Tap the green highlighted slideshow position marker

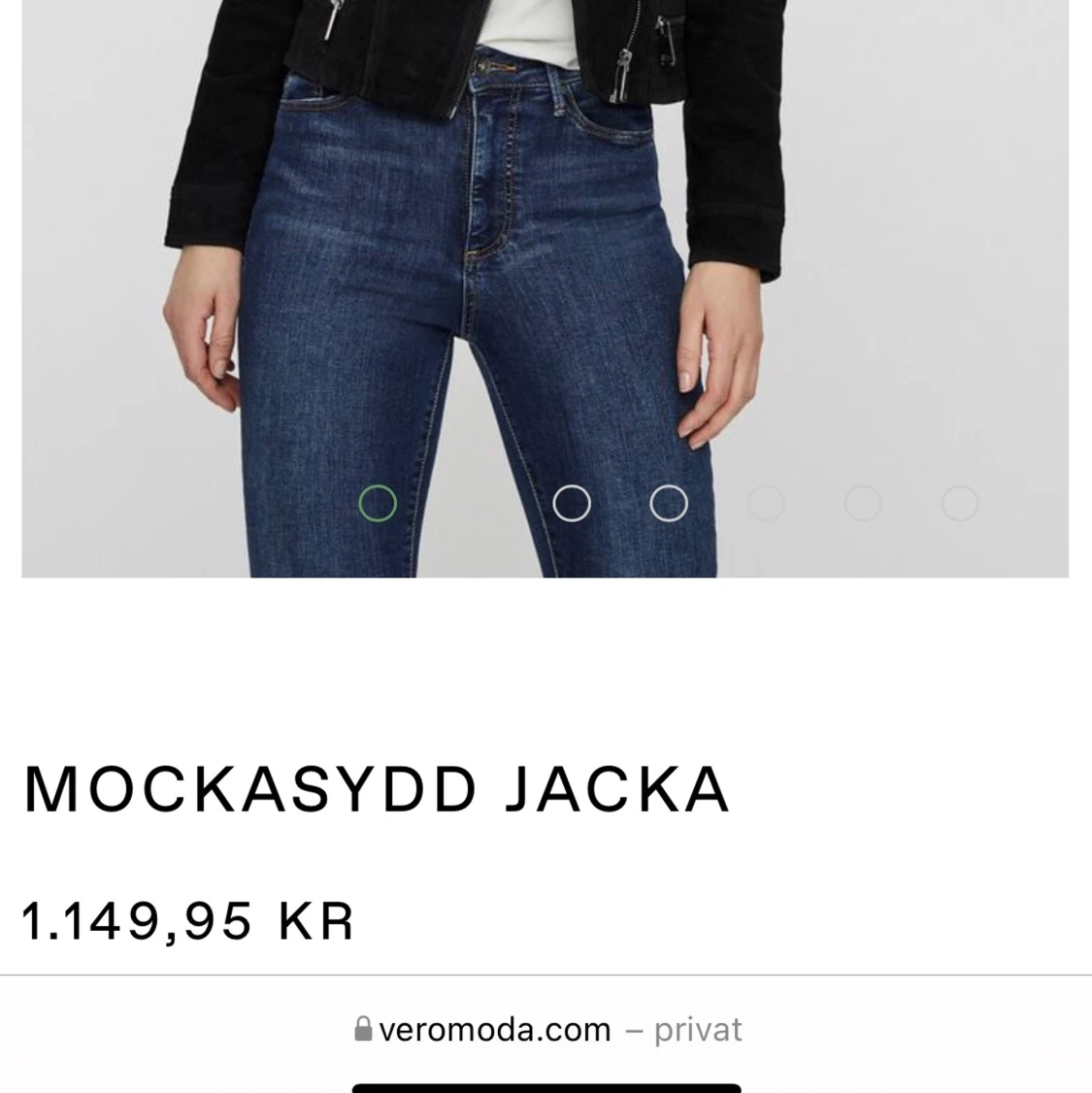pos(378,503)
